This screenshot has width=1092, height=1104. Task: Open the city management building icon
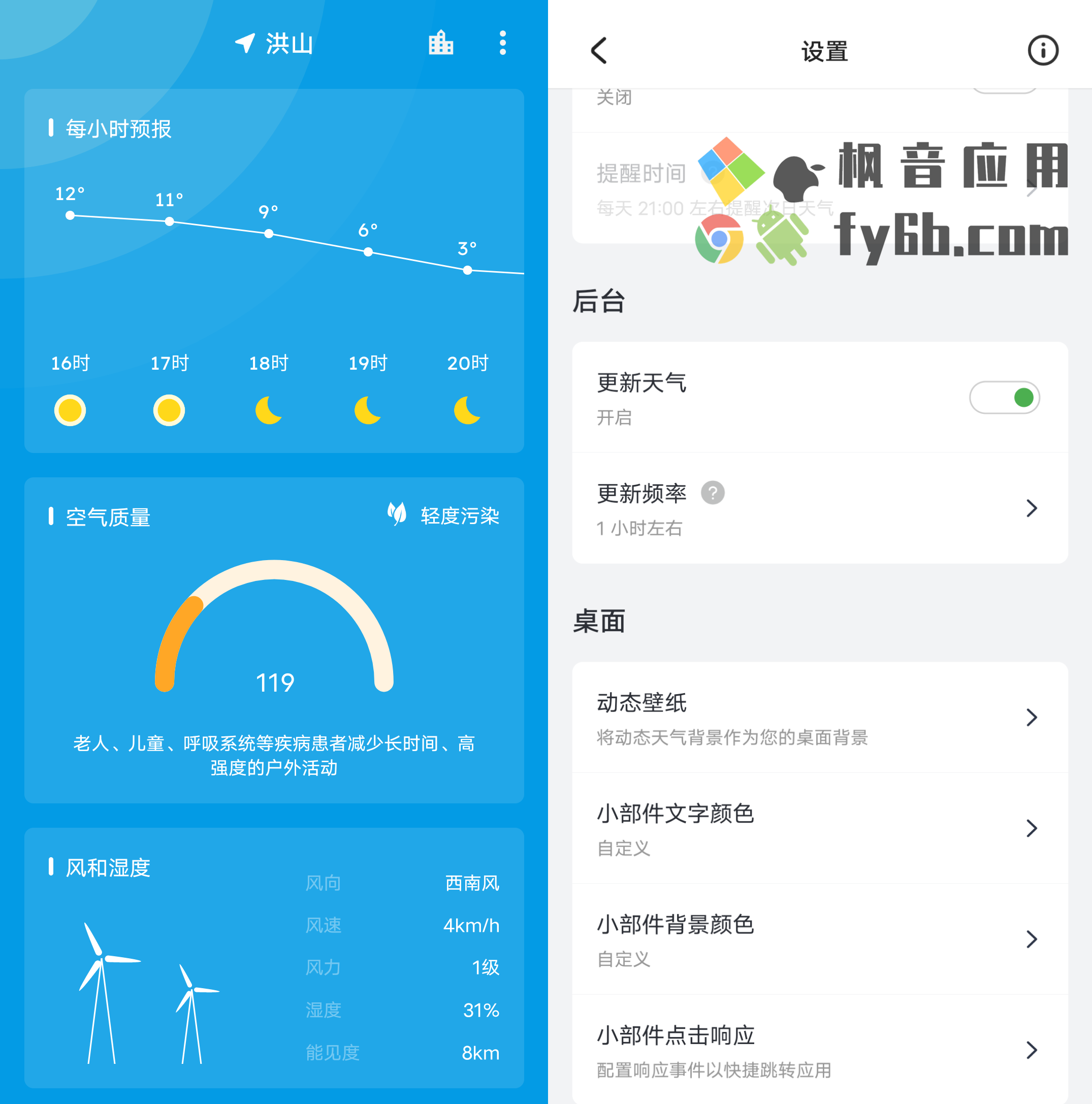point(440,43)
